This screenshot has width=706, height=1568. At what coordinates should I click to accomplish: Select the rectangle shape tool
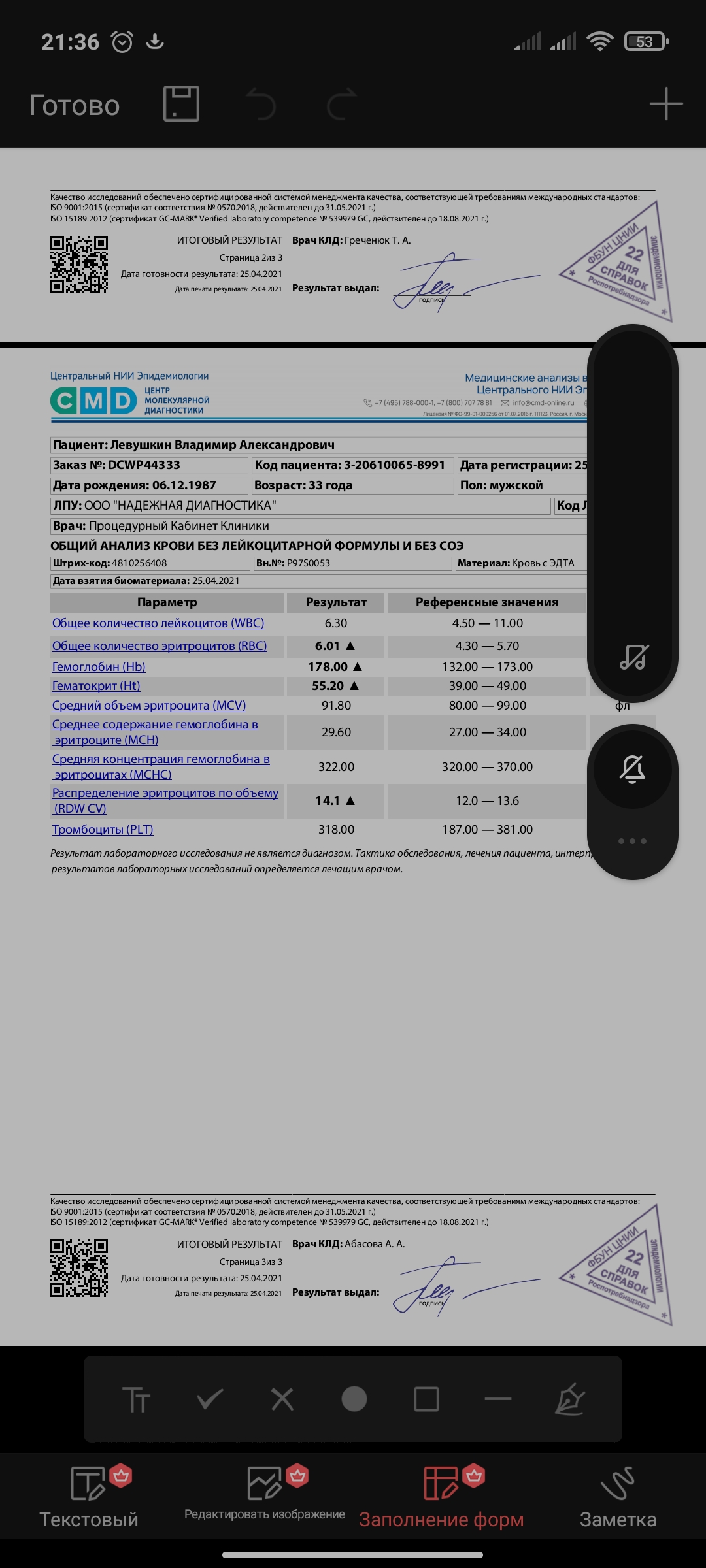click(x=426, y=1399)
